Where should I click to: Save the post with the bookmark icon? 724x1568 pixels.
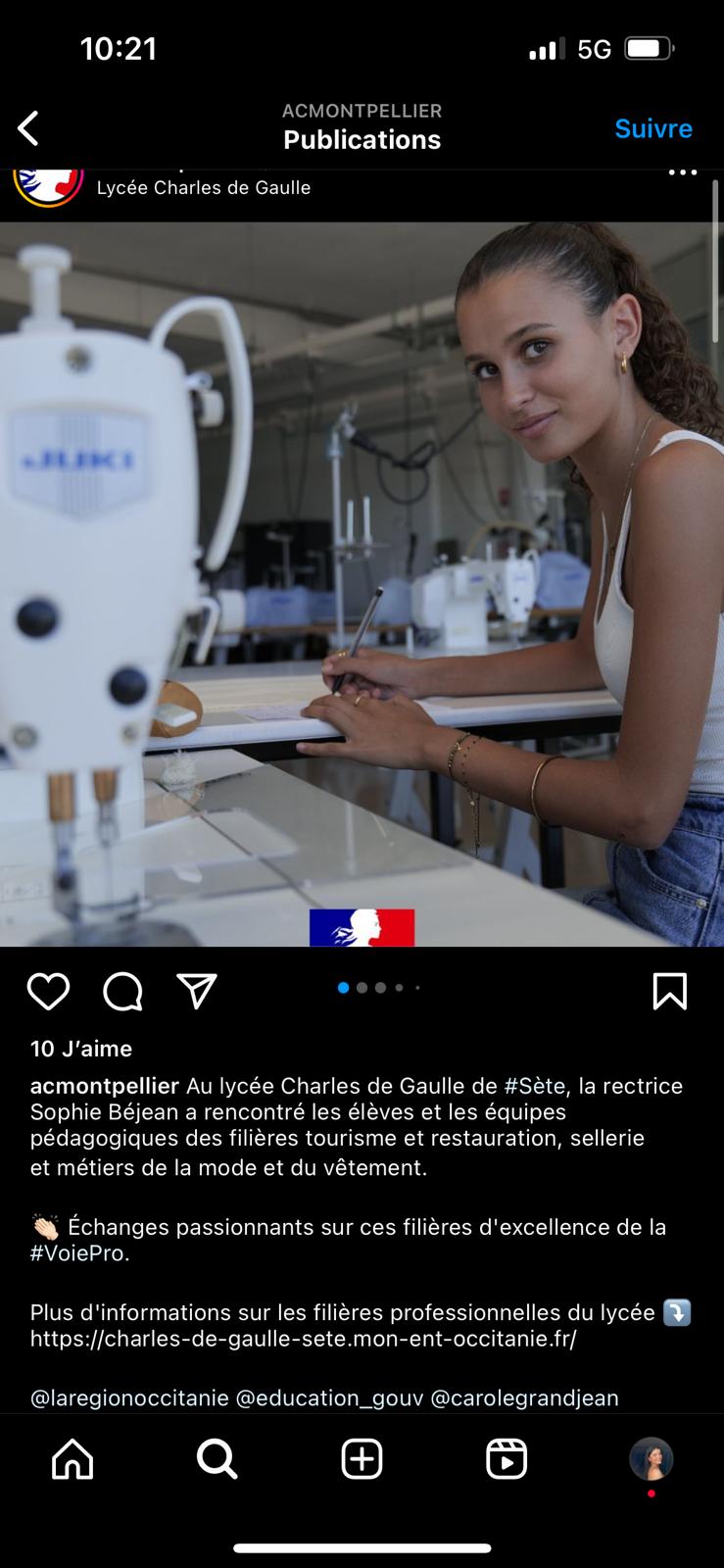(x=669, y=991)
